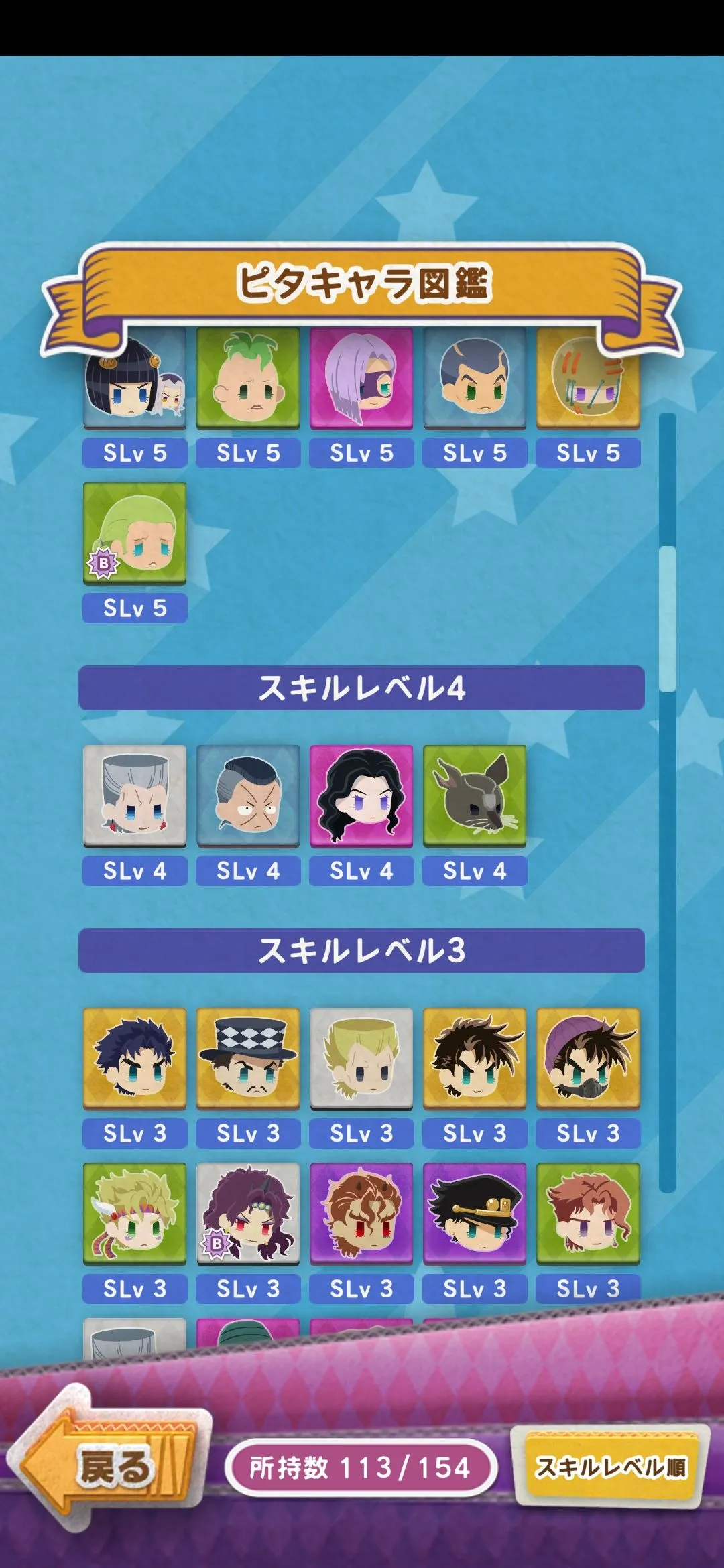This screenshot has width=724, height=1568.
Task: Open character with checkered top hat
Action: pos(248,1059)
